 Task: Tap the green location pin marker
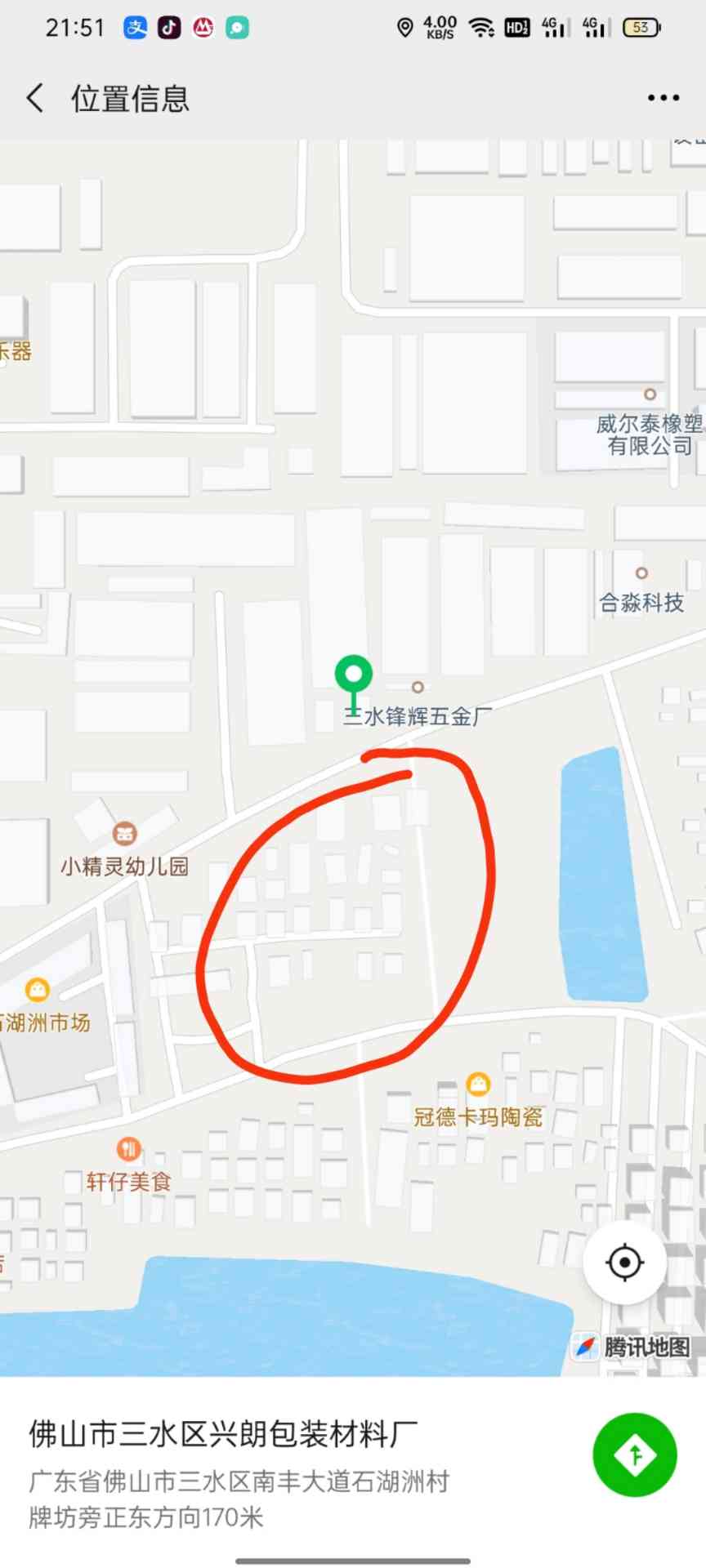(354, 683)
